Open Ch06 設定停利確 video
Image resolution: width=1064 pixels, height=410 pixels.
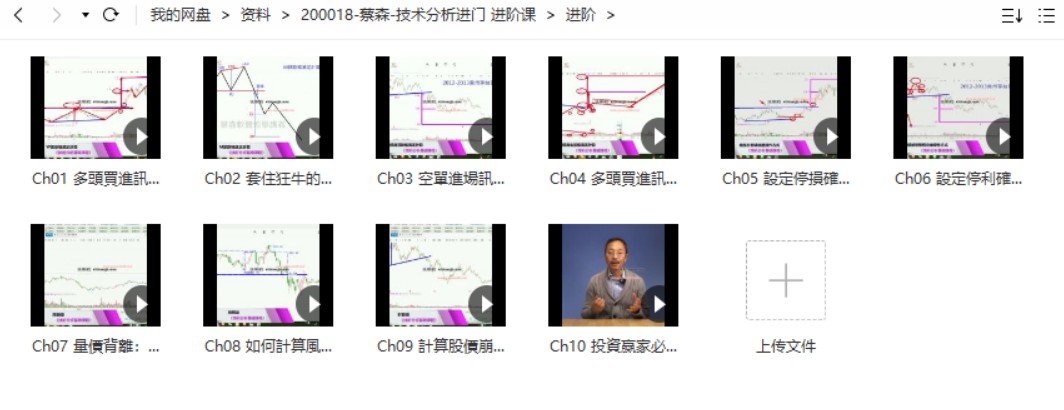[958, 107]
